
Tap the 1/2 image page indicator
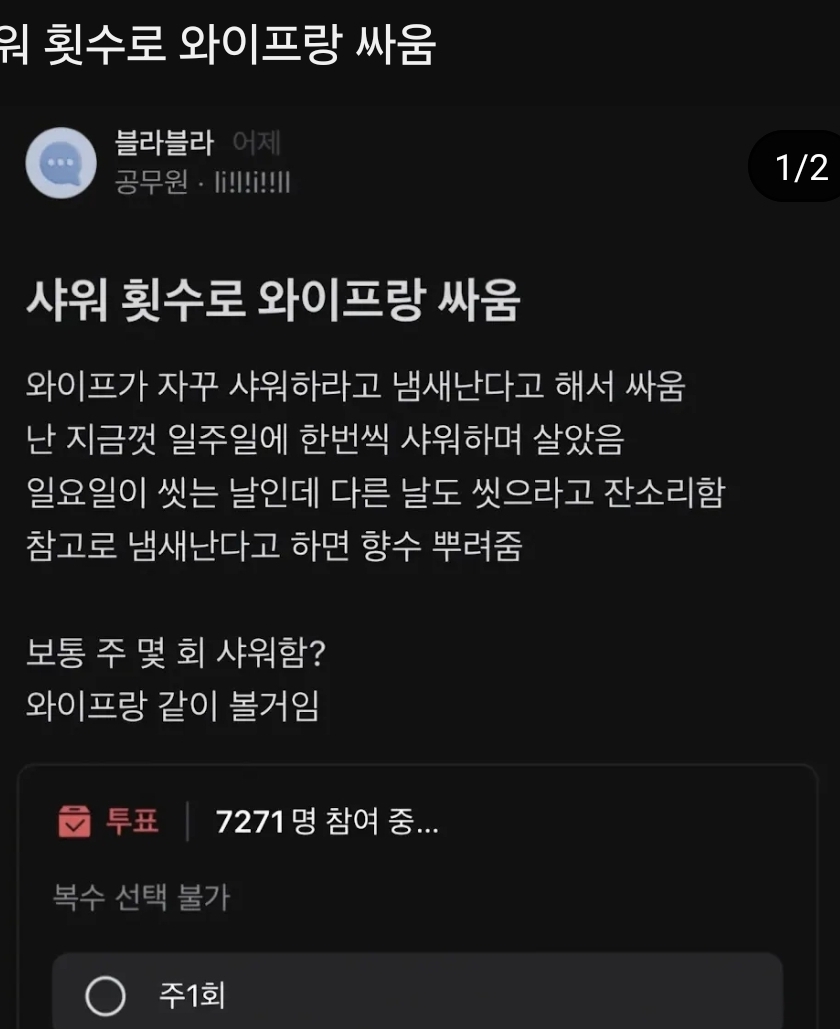tap(800, 167)
